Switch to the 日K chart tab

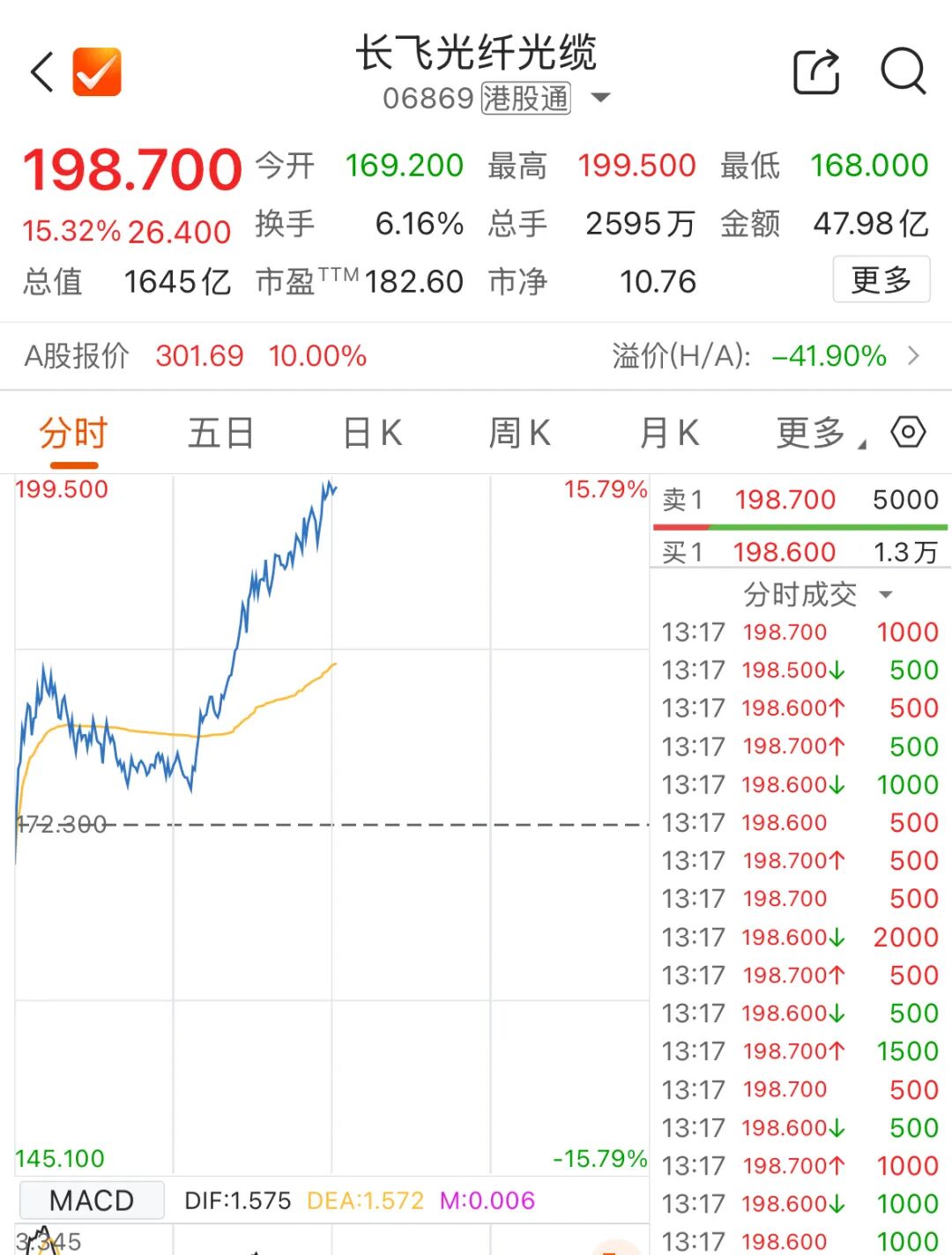(372, 434)
